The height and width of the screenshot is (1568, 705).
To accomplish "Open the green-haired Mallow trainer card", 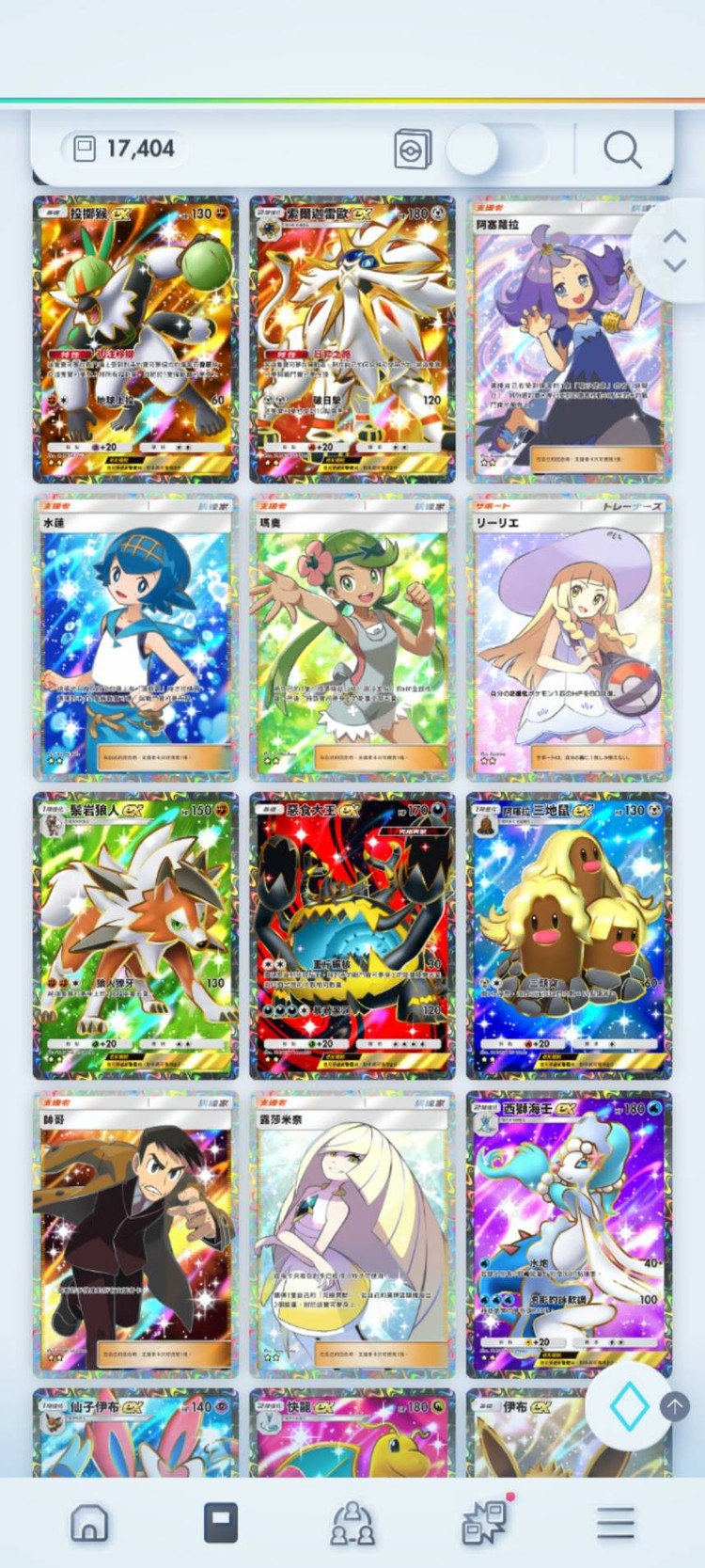I will coord(352,638).
